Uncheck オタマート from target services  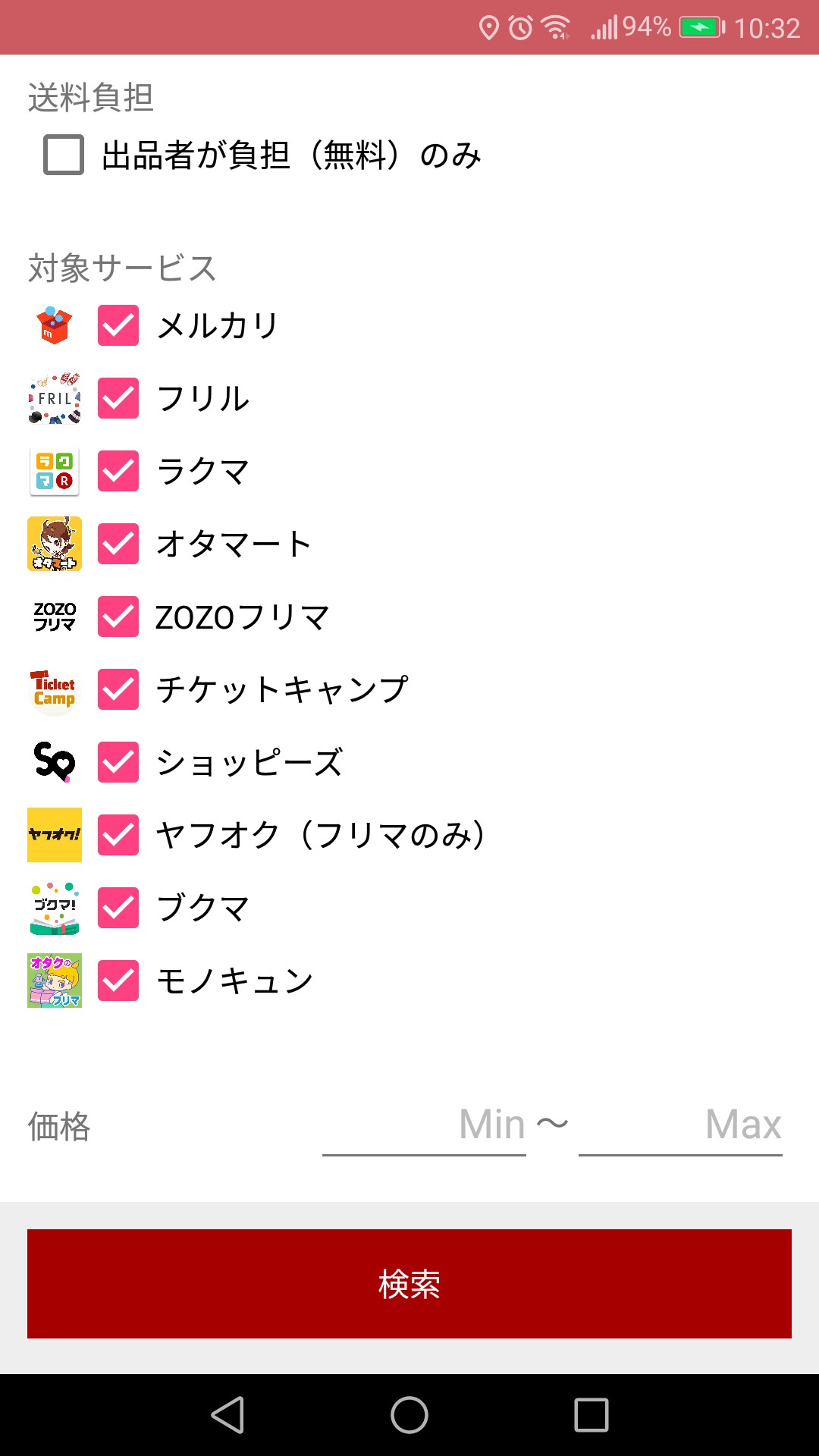(x=118, y=544)
